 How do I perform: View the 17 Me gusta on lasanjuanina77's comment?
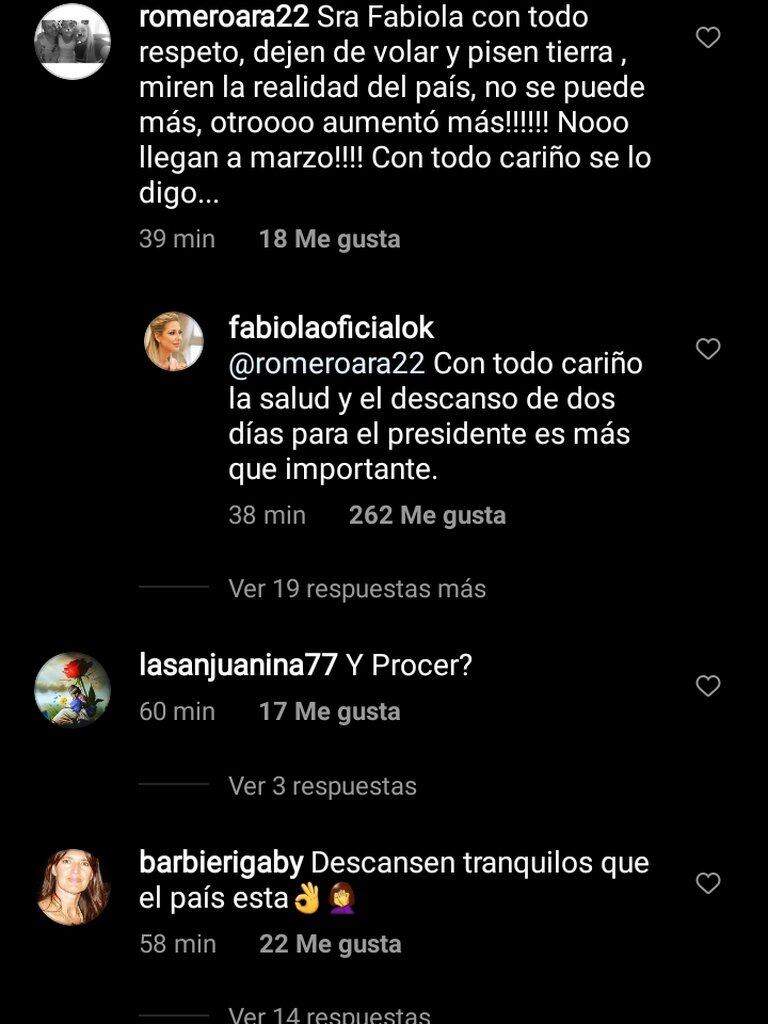point(329,712)
